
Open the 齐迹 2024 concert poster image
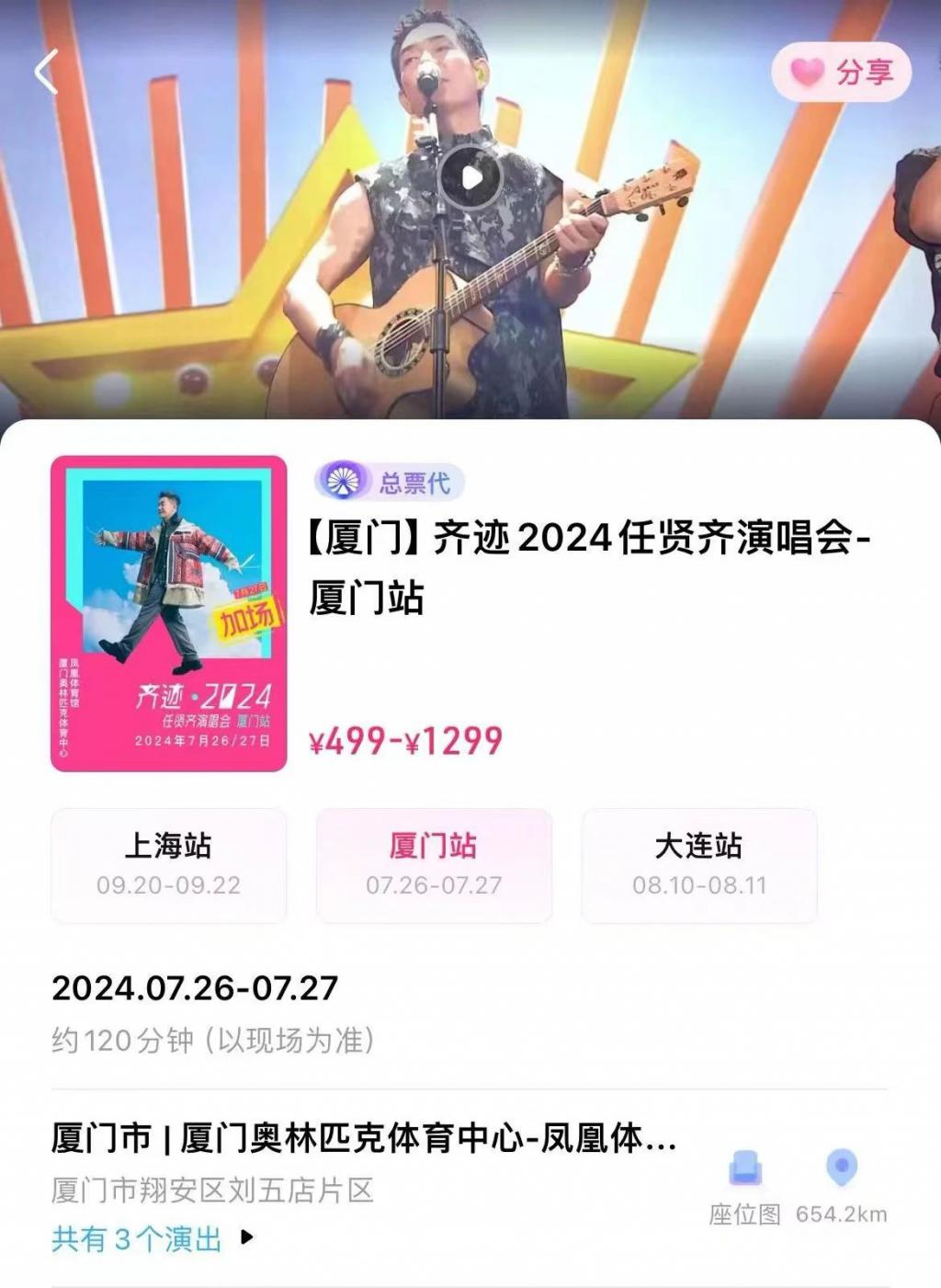pos(168,613)
